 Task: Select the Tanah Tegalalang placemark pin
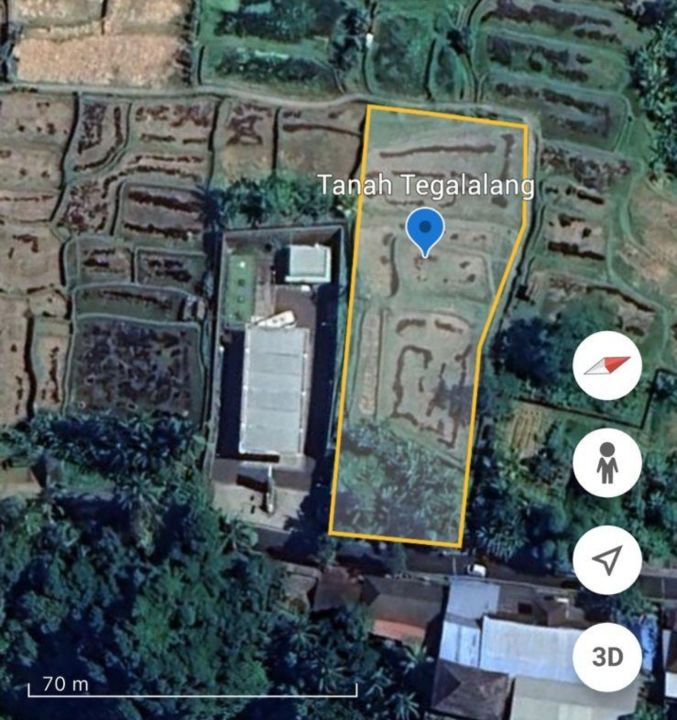(426, 230)
